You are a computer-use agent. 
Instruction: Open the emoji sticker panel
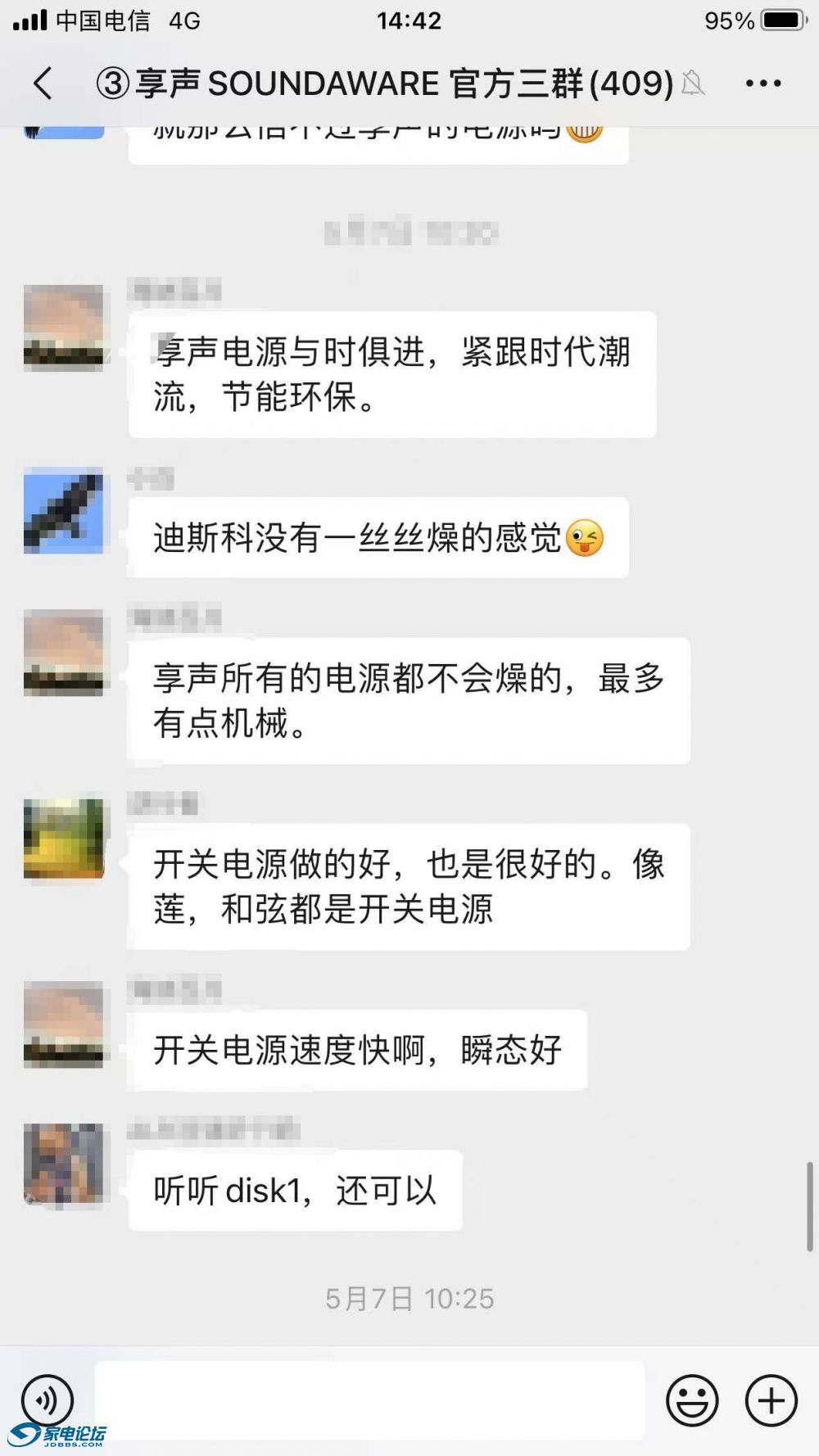pos(692,1400)
